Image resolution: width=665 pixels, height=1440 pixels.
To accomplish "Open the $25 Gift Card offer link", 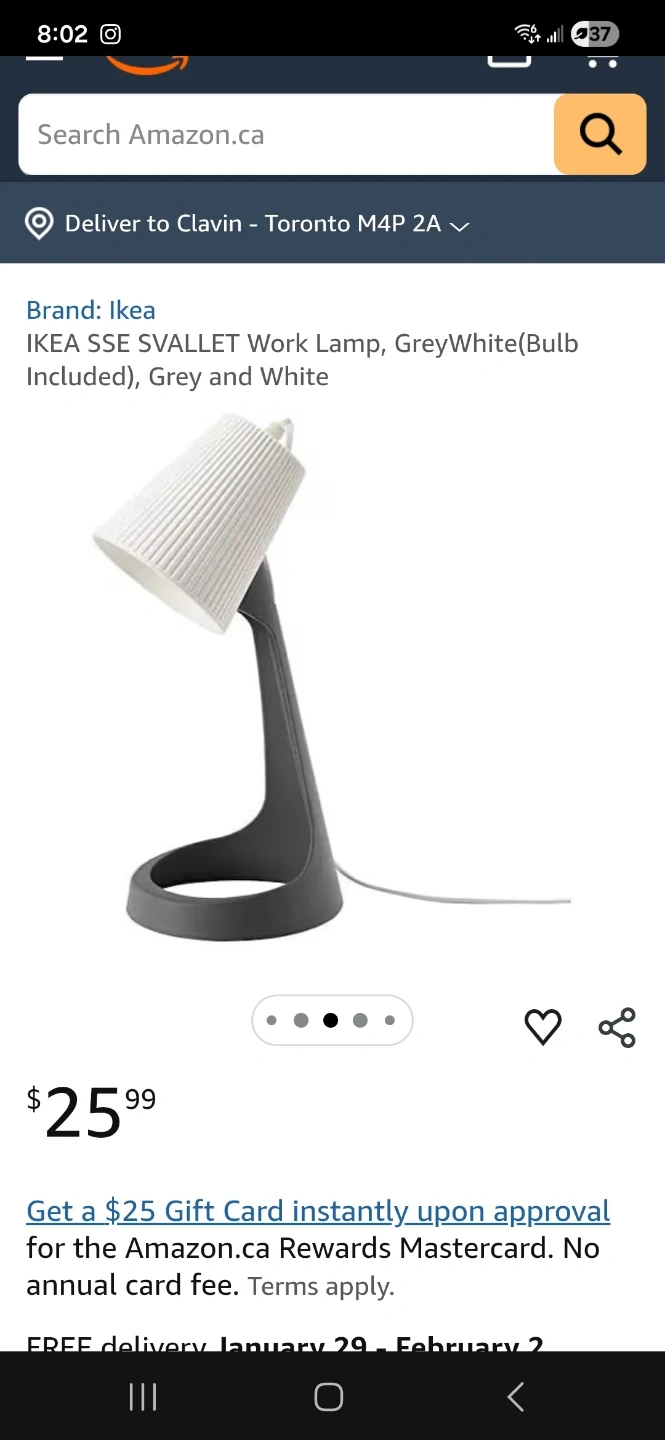I will (x=318, y=1211).
